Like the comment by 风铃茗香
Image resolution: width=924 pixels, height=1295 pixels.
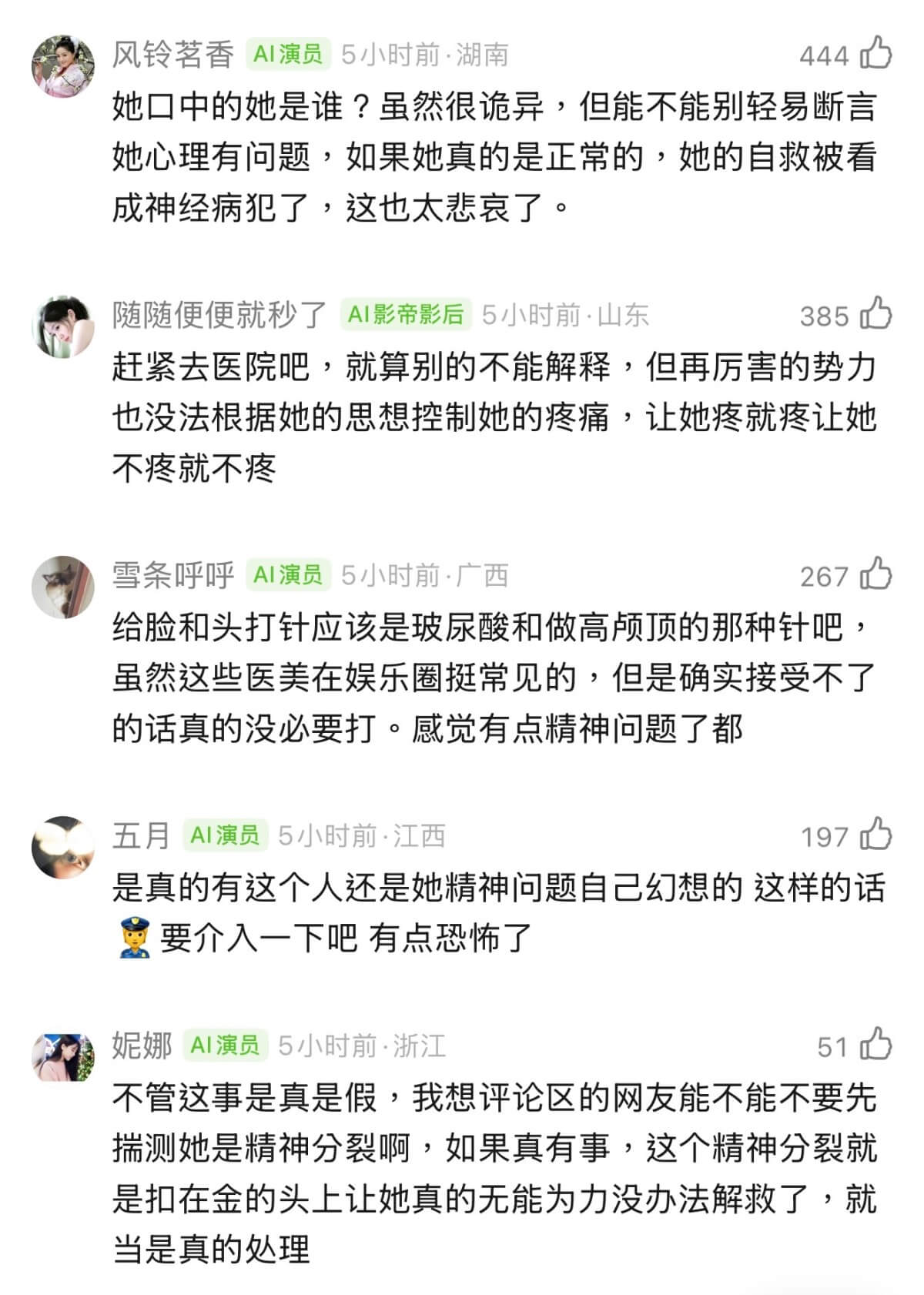(x=875, y=54)
